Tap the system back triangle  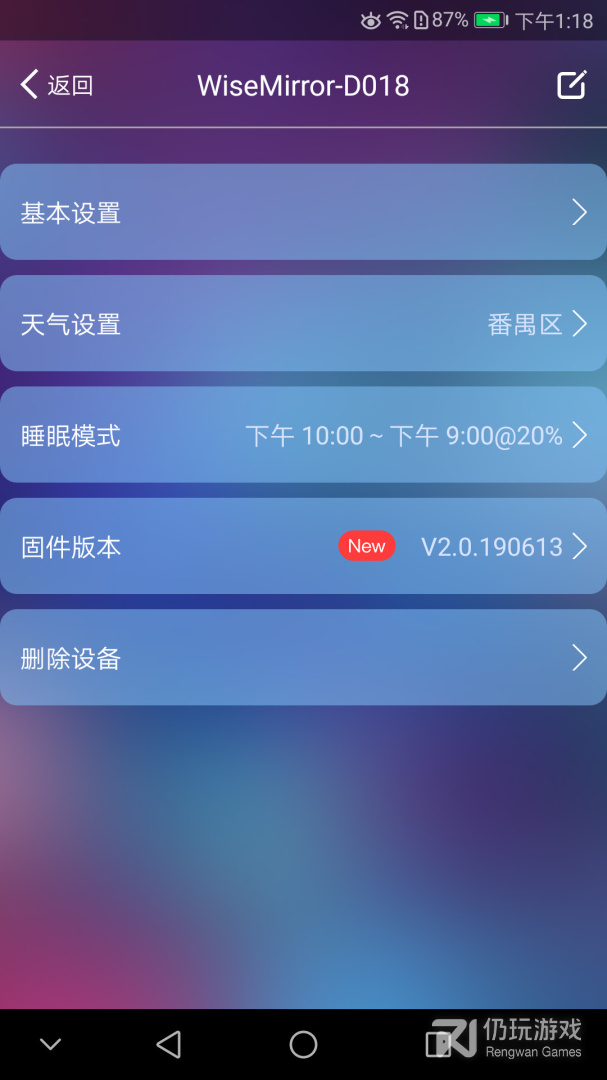click(x=169, y=1045)
